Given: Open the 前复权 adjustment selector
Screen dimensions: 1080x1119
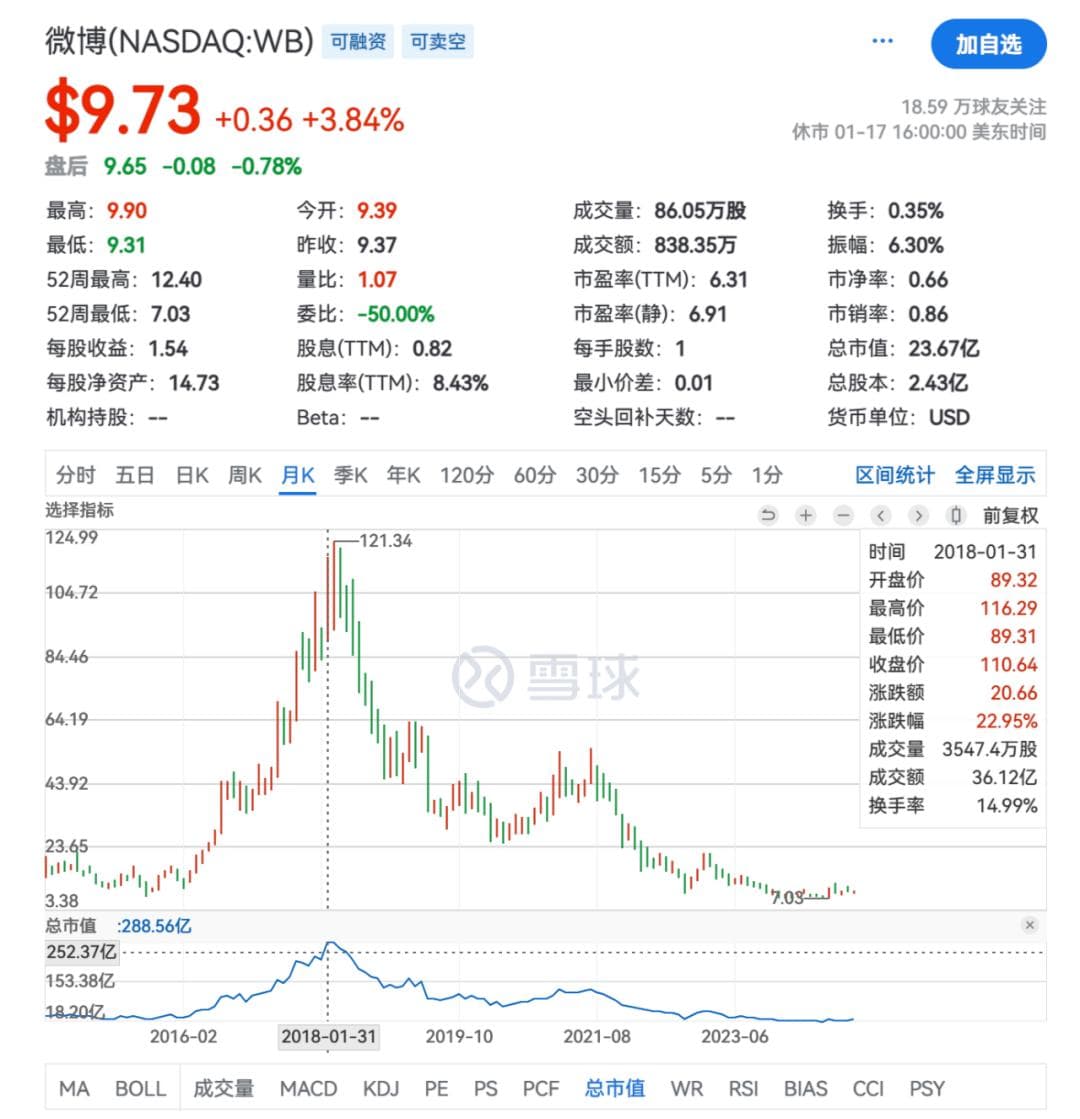Looking at the screenshot, I should (x=1010, y=516).
